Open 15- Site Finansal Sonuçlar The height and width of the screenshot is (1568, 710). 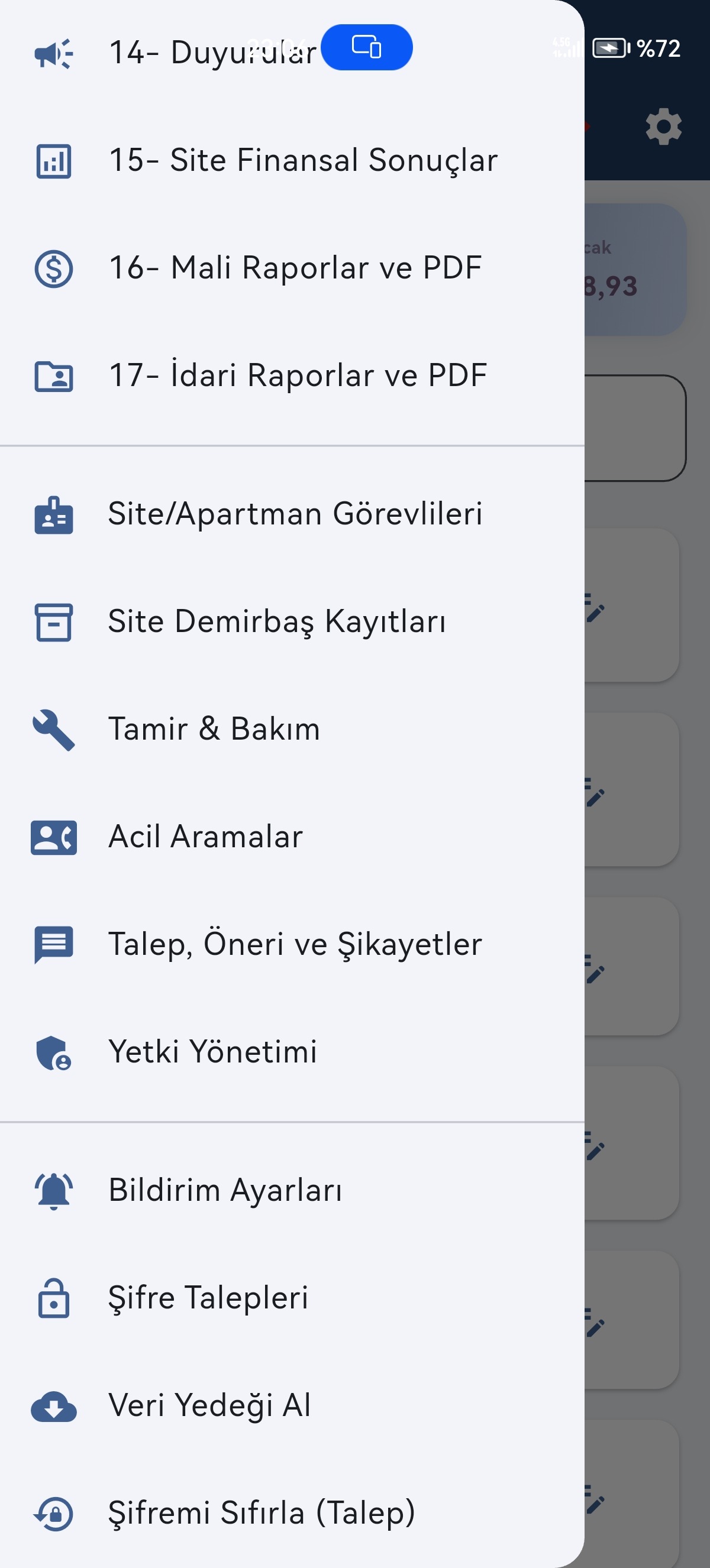click(x=304, y=160)
